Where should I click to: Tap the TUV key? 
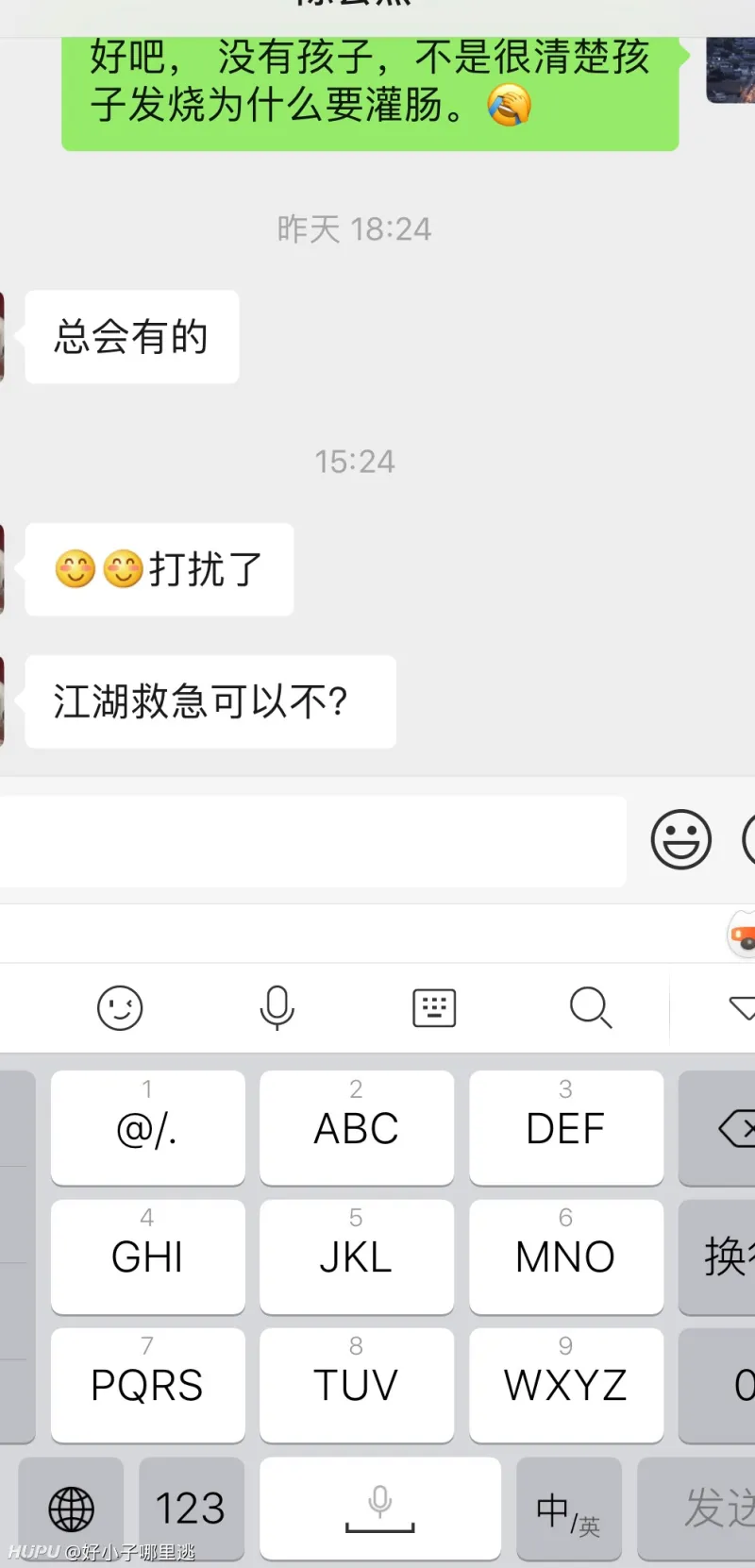(356, 1384)
